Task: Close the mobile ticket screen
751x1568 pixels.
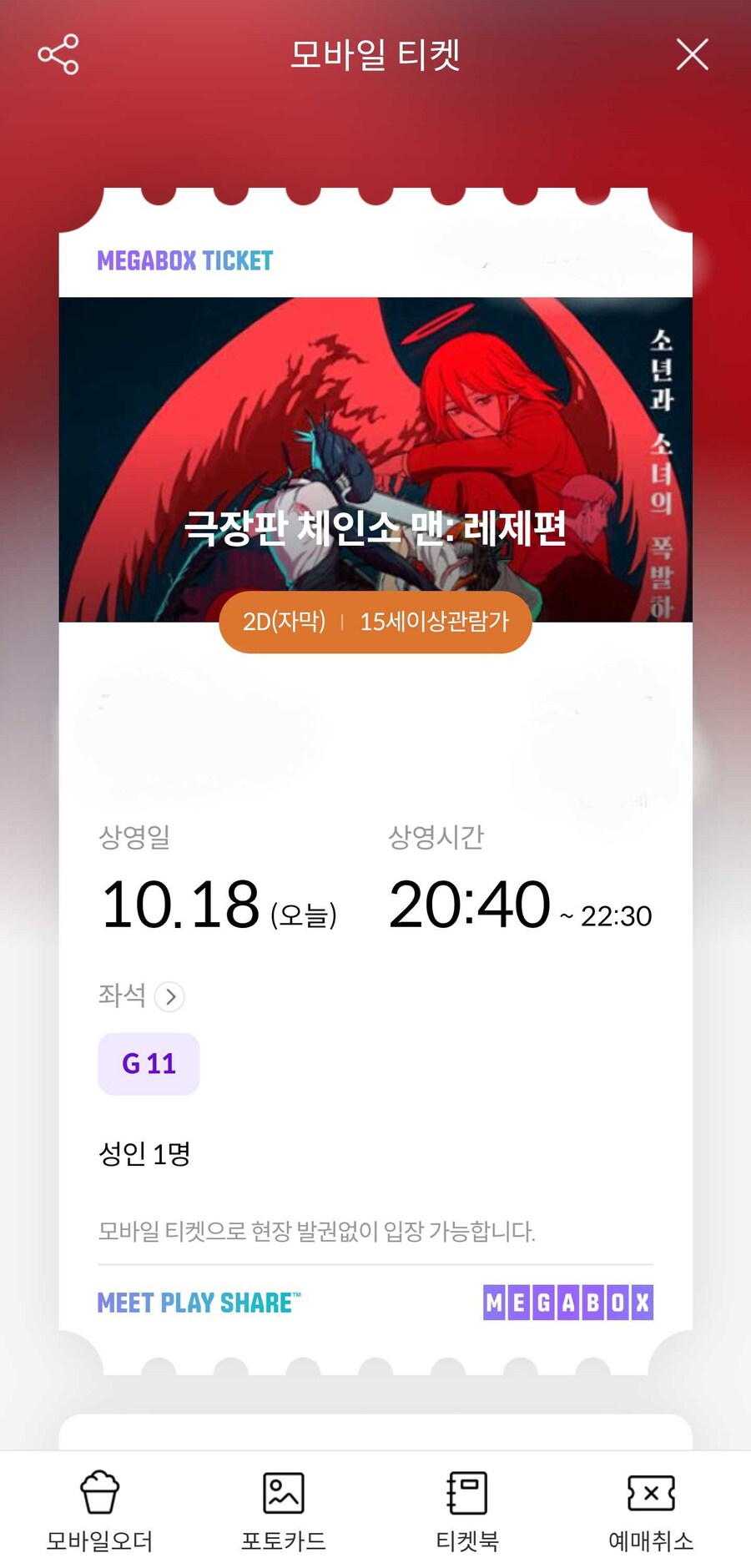Action: (x=692, y=55)
